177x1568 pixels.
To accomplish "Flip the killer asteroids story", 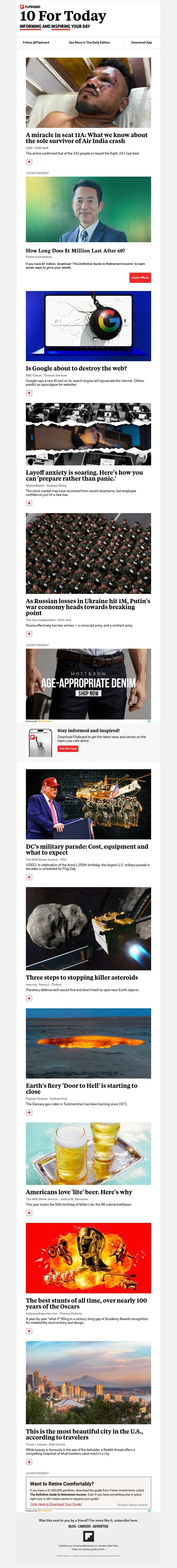I will point(29,998).
